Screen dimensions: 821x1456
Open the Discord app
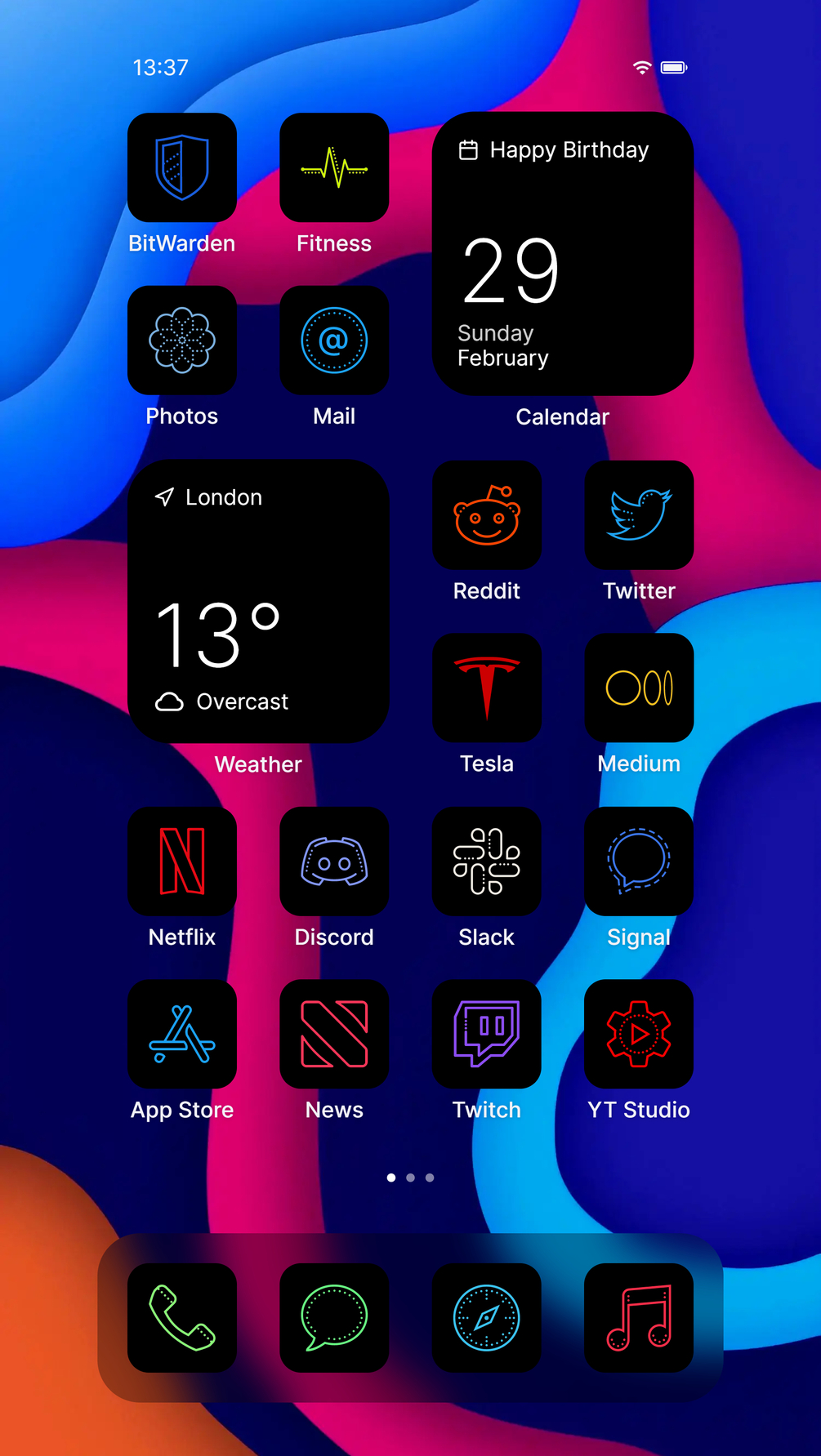tap(334, 862)
